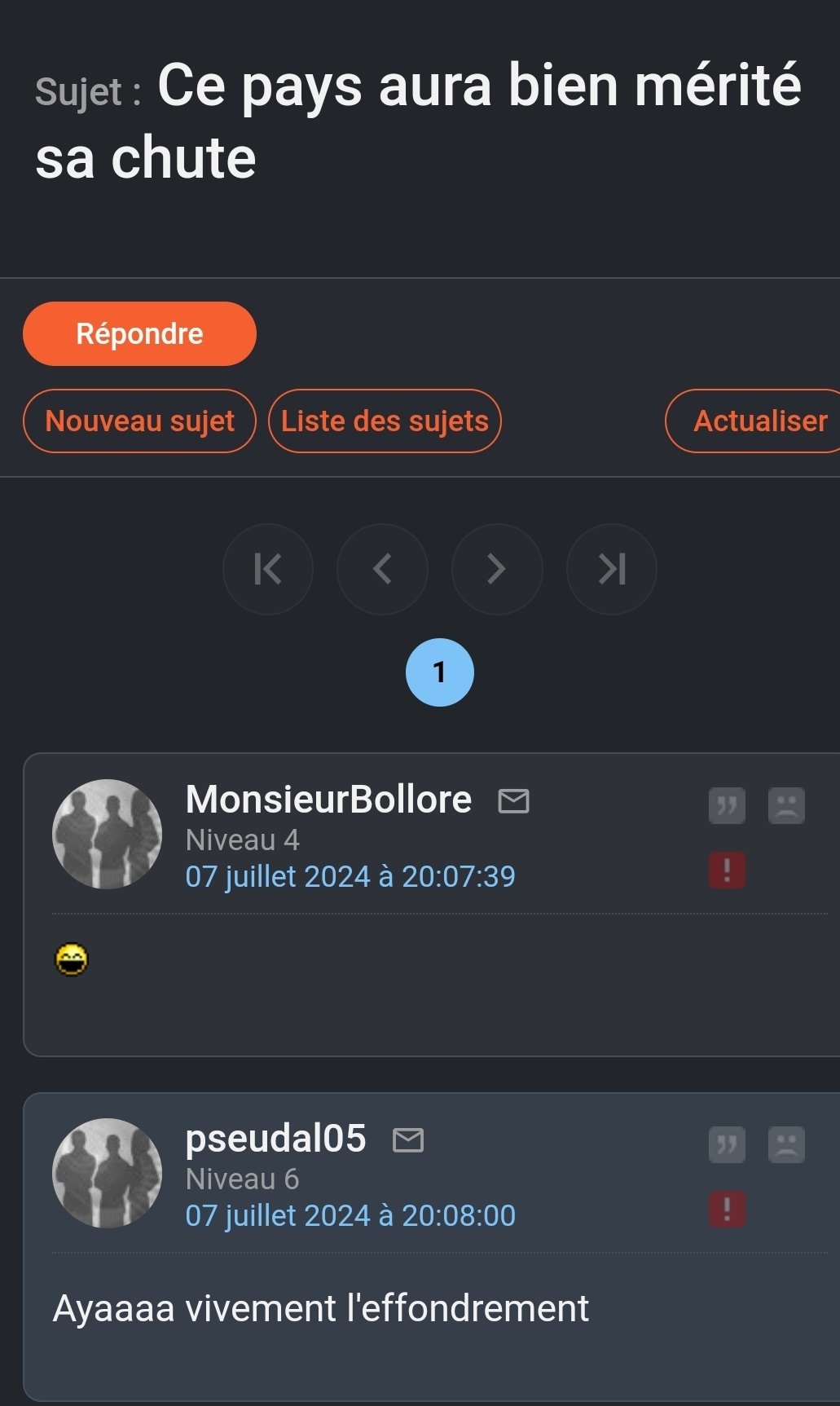Open the date link of MonsieurBollore's post
The image size is (840, 1406).
(x=350, y=876)
